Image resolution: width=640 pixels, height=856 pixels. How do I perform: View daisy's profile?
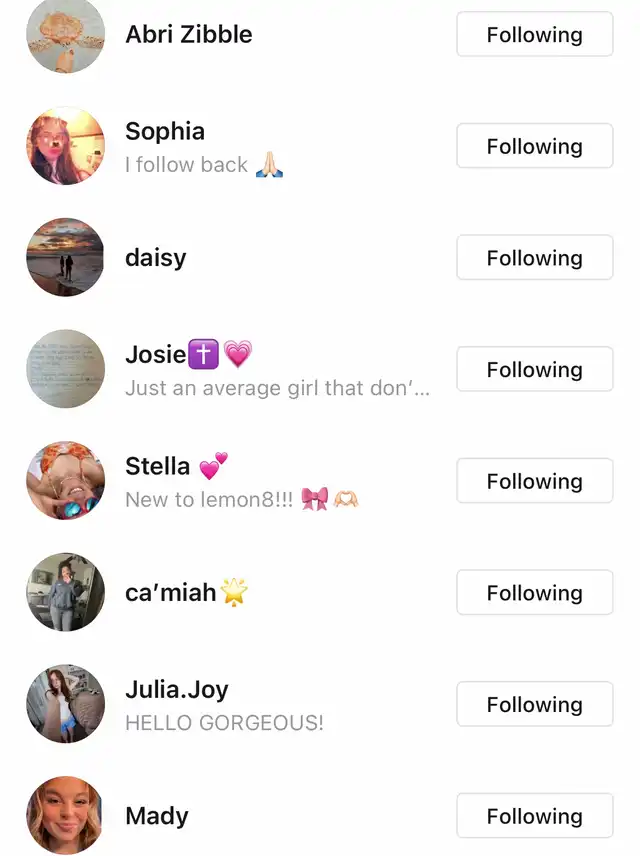[x=156, y=258]
